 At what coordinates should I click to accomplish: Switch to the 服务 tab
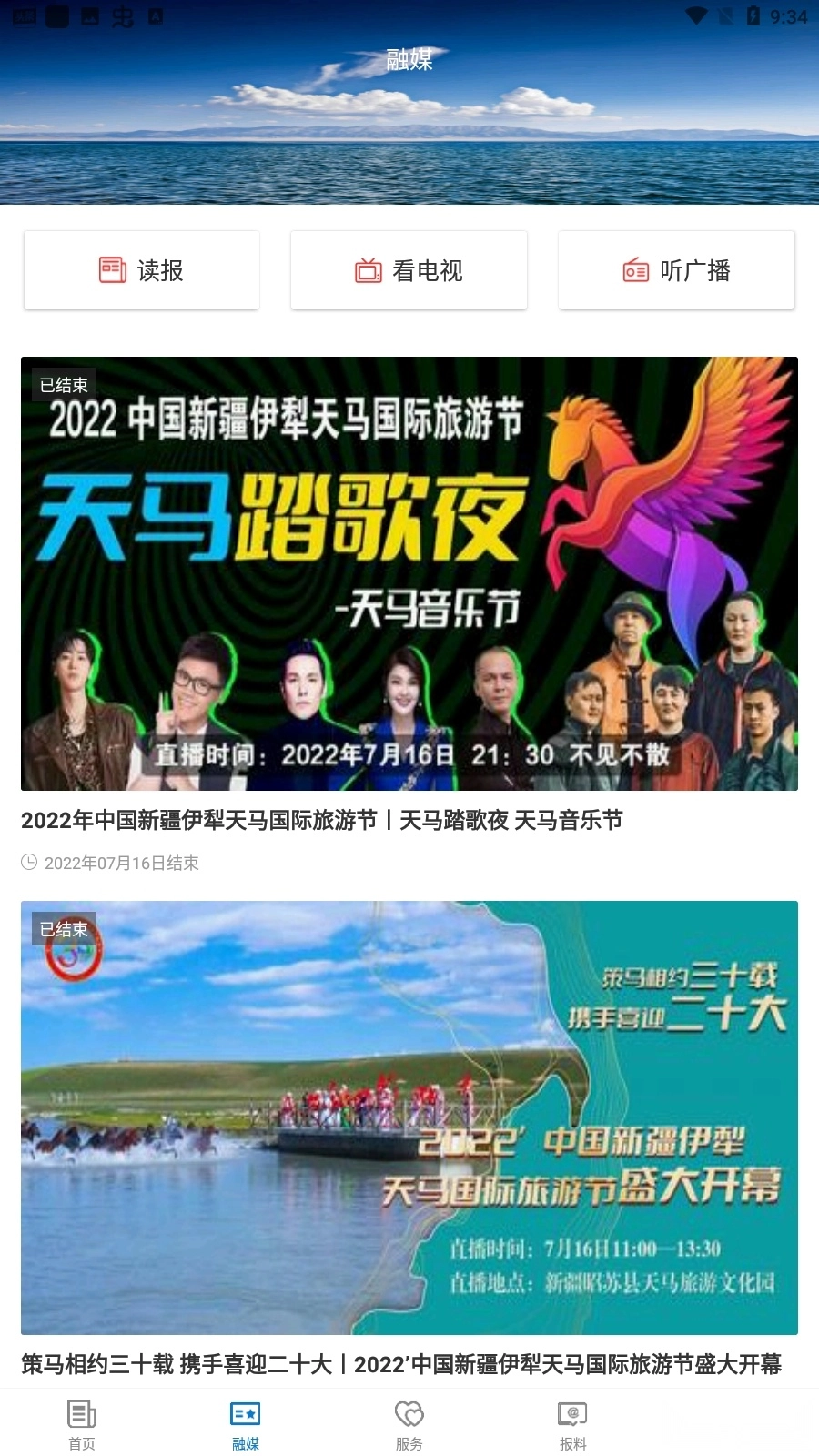409,1424
